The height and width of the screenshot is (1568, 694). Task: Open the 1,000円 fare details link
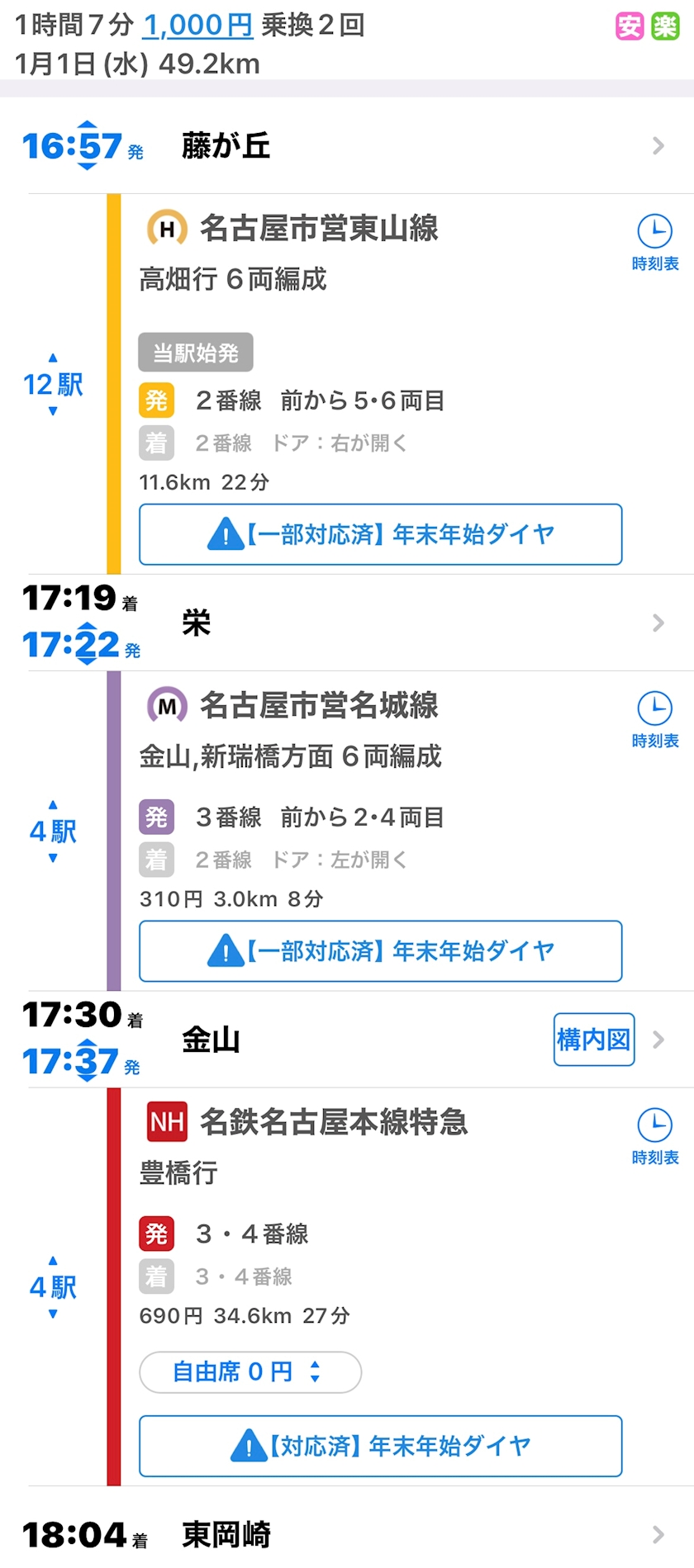pyautogui.click(x=197, y=26)
